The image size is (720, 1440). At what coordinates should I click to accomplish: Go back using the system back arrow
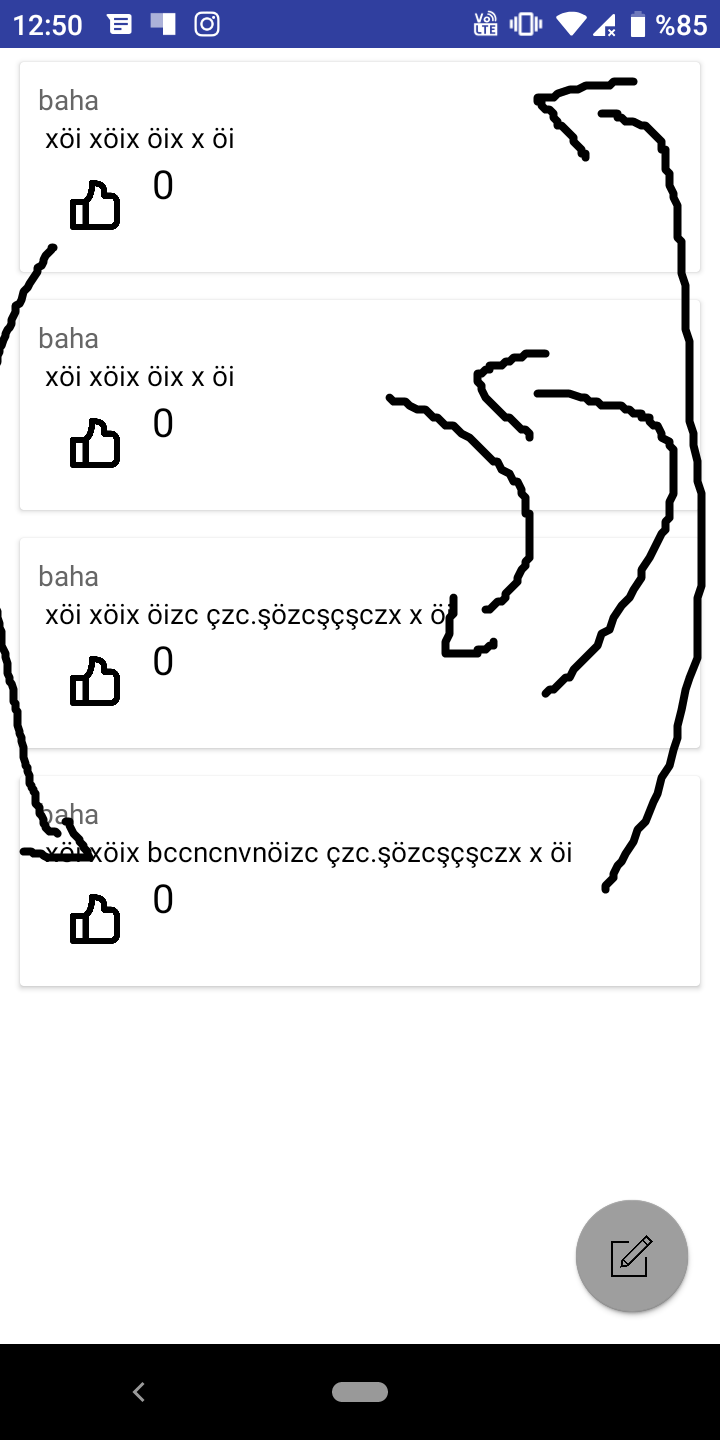click(139, 1392)
